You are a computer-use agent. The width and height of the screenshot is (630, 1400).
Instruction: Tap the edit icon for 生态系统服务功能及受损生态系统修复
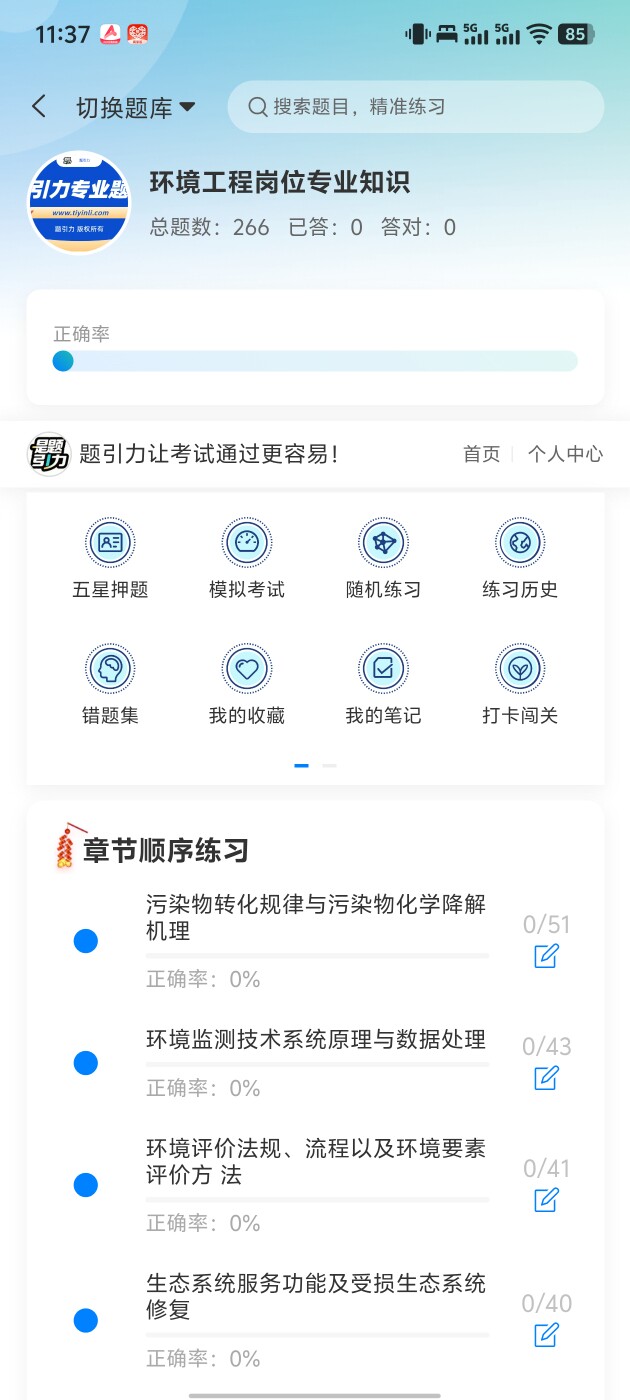tap(546, 1335)
